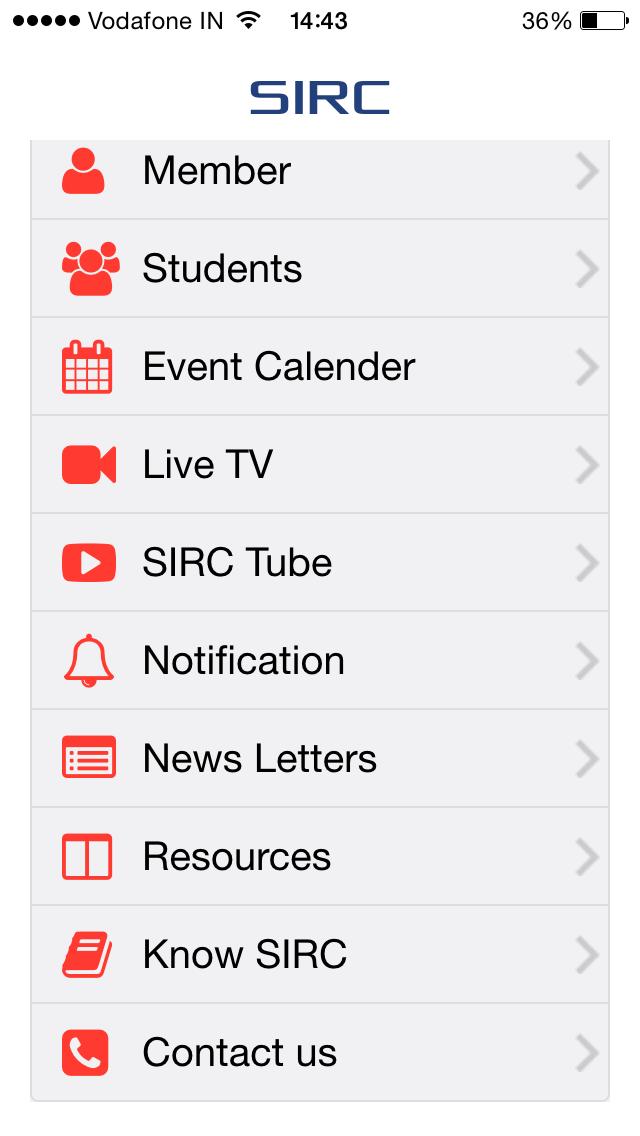Open News Letters
The width and height of the screenshot is (640, 1136).
(320, 758)
